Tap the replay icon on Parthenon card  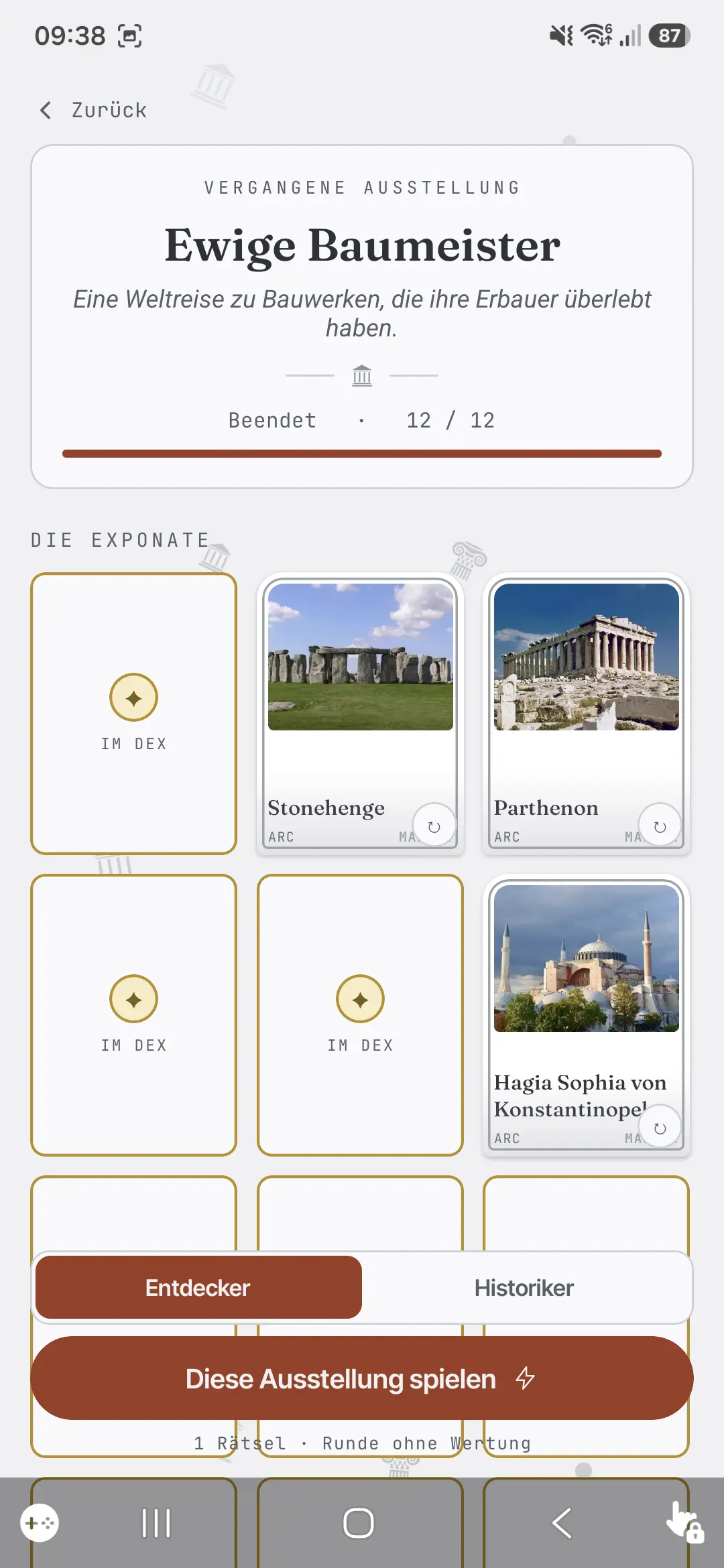point(660,826)
